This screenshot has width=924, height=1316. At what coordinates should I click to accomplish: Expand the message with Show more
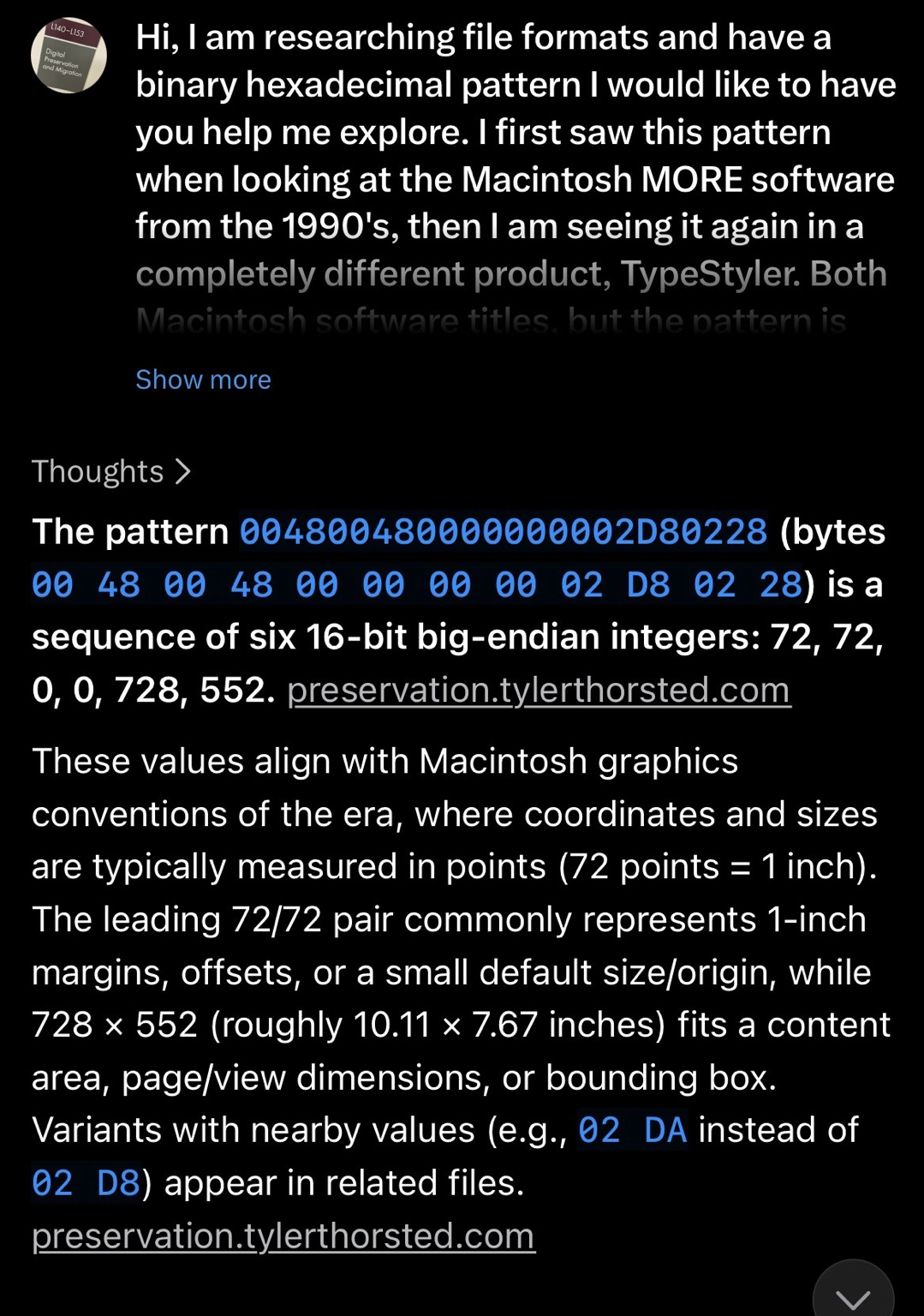click(203, 380)
